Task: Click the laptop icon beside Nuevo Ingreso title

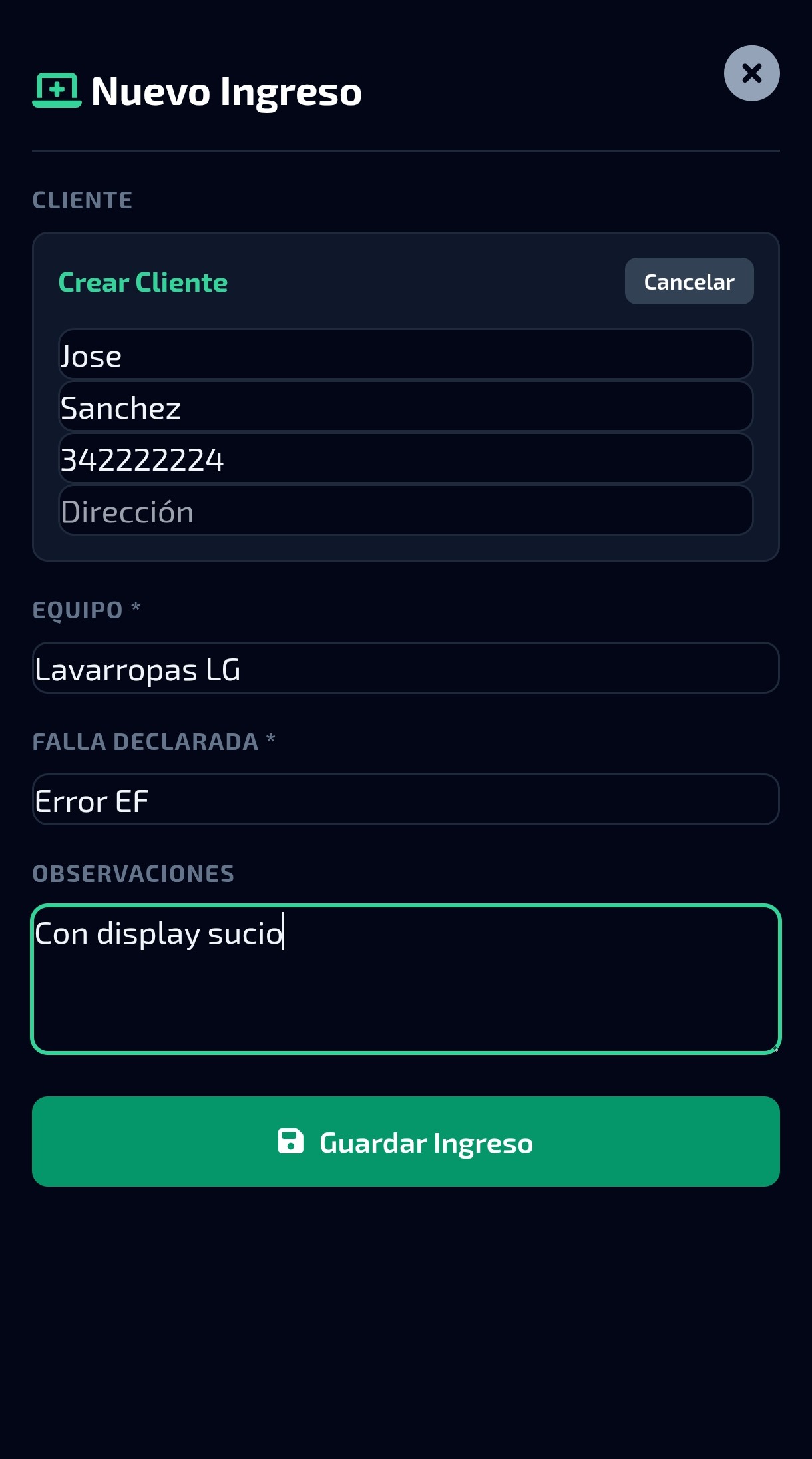Action: coord(57,91)
